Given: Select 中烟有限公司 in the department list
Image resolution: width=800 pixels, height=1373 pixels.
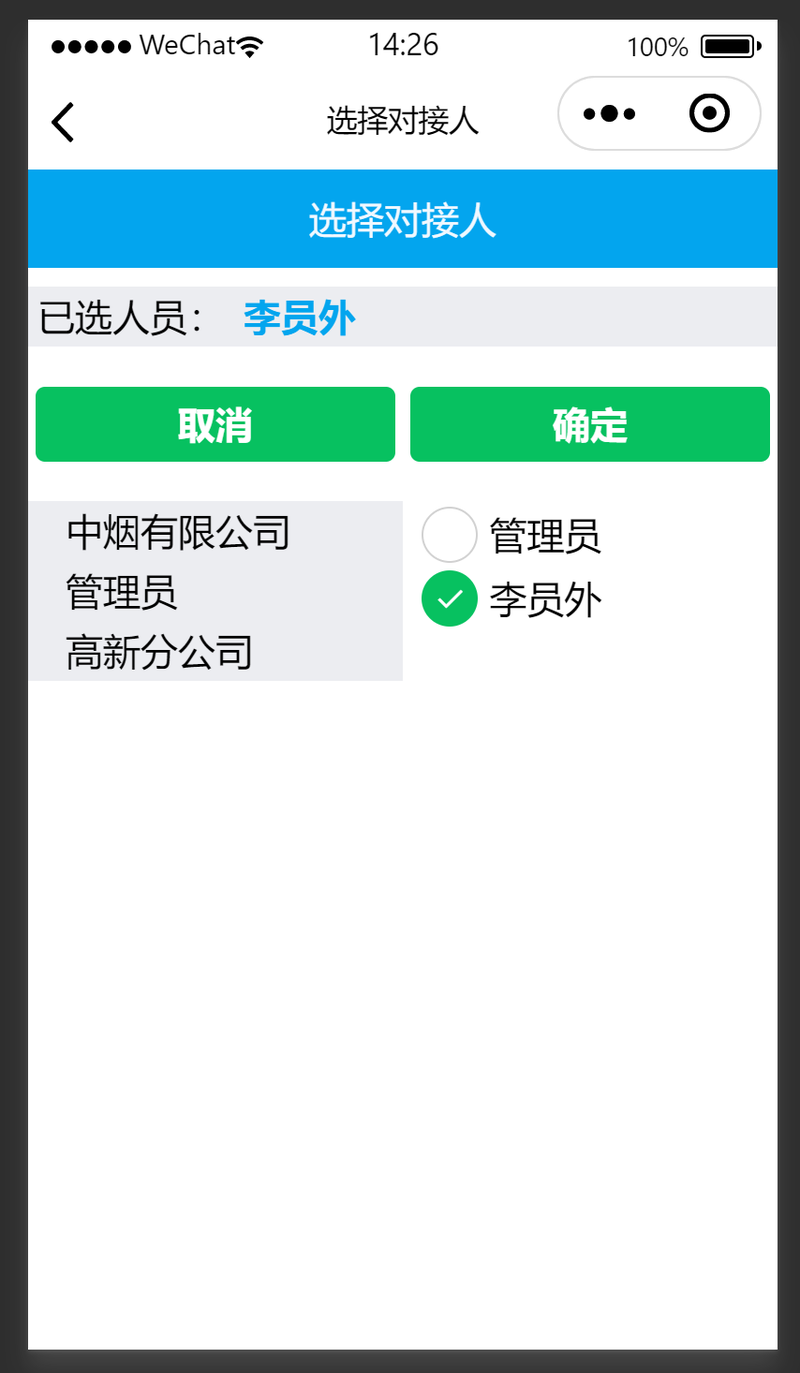Looking at the screenshot, I should point(178,532).
